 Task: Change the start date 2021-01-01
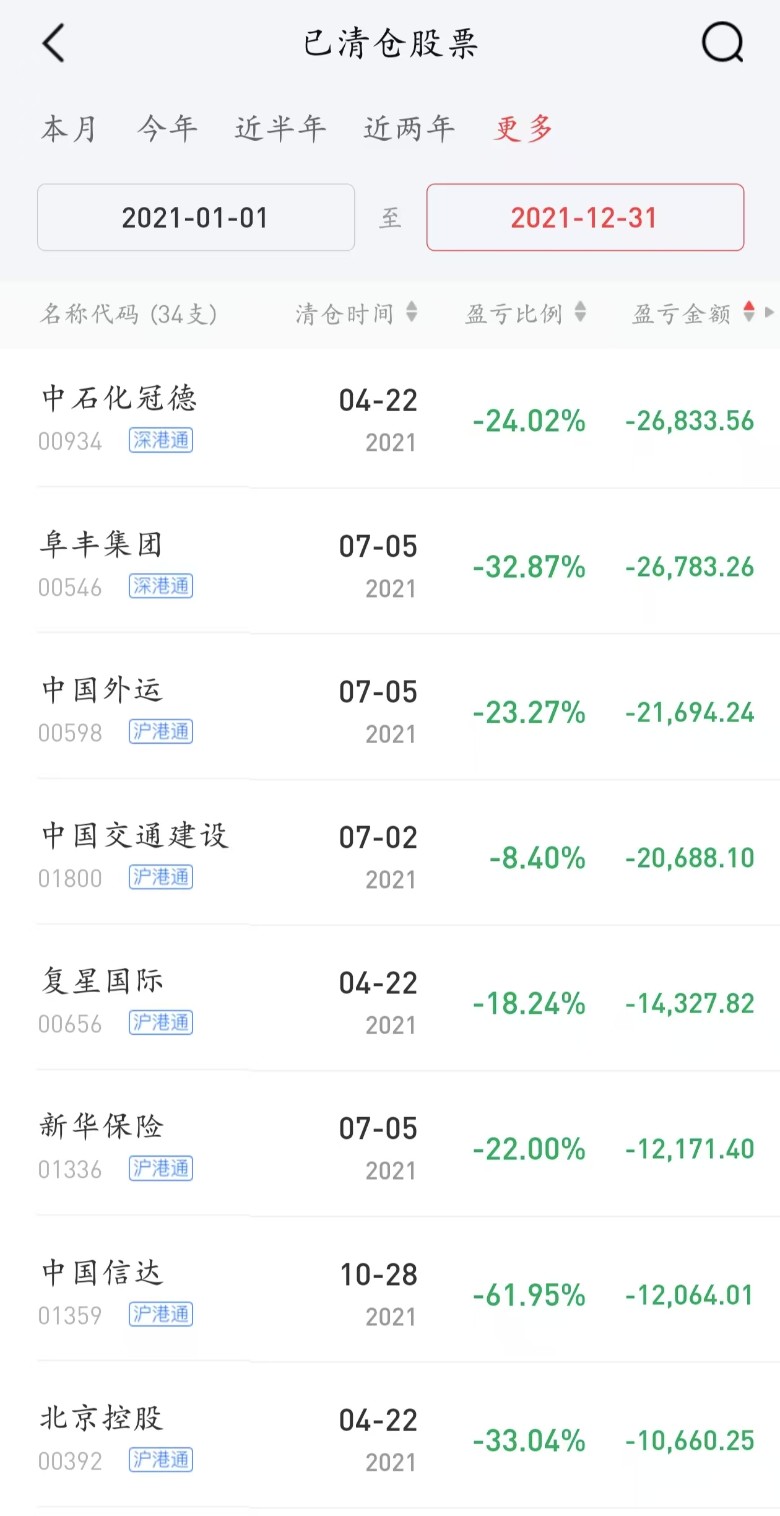196,217
